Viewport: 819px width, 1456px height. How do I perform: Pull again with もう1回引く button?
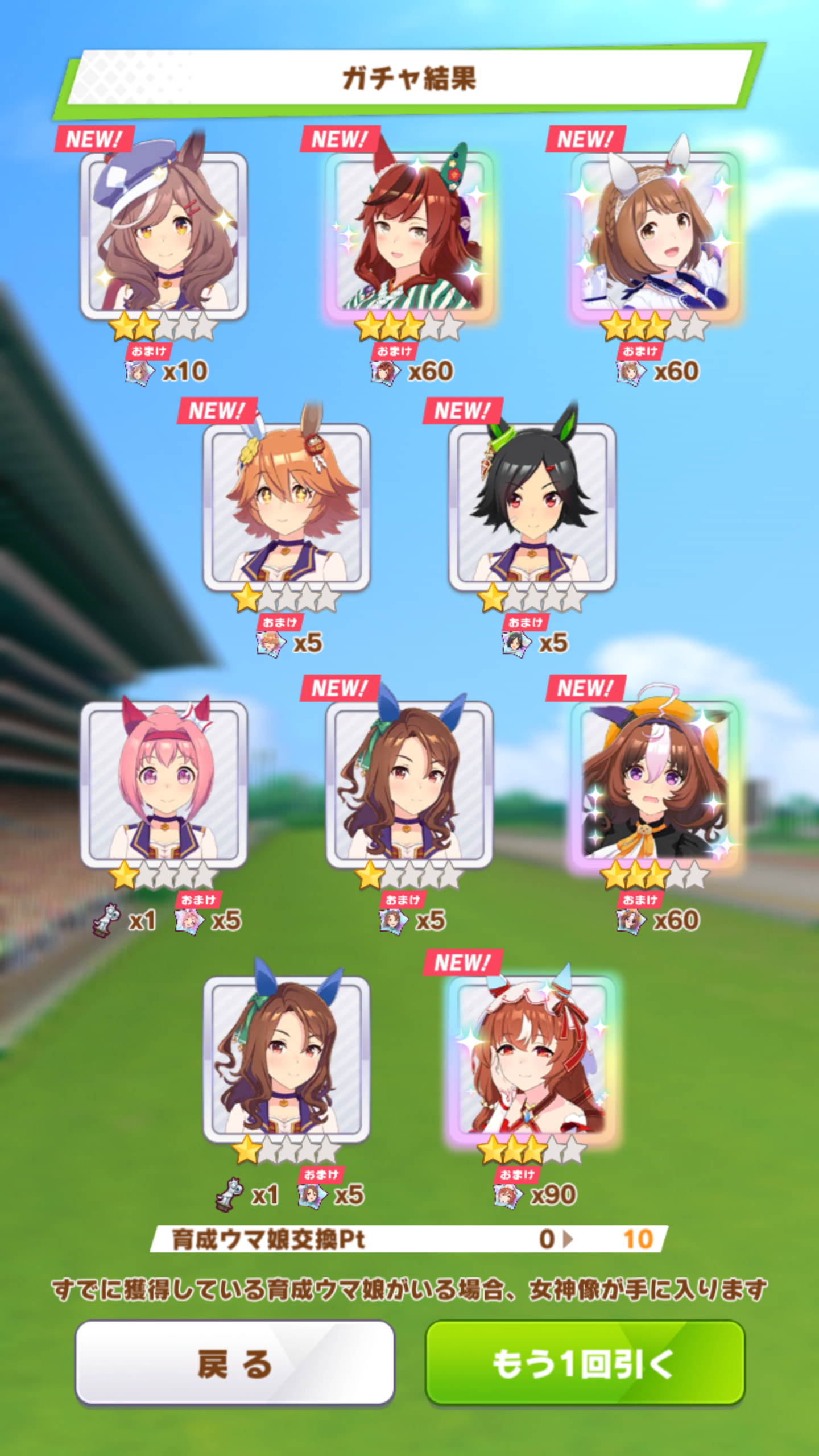[x=585, y=1363]
